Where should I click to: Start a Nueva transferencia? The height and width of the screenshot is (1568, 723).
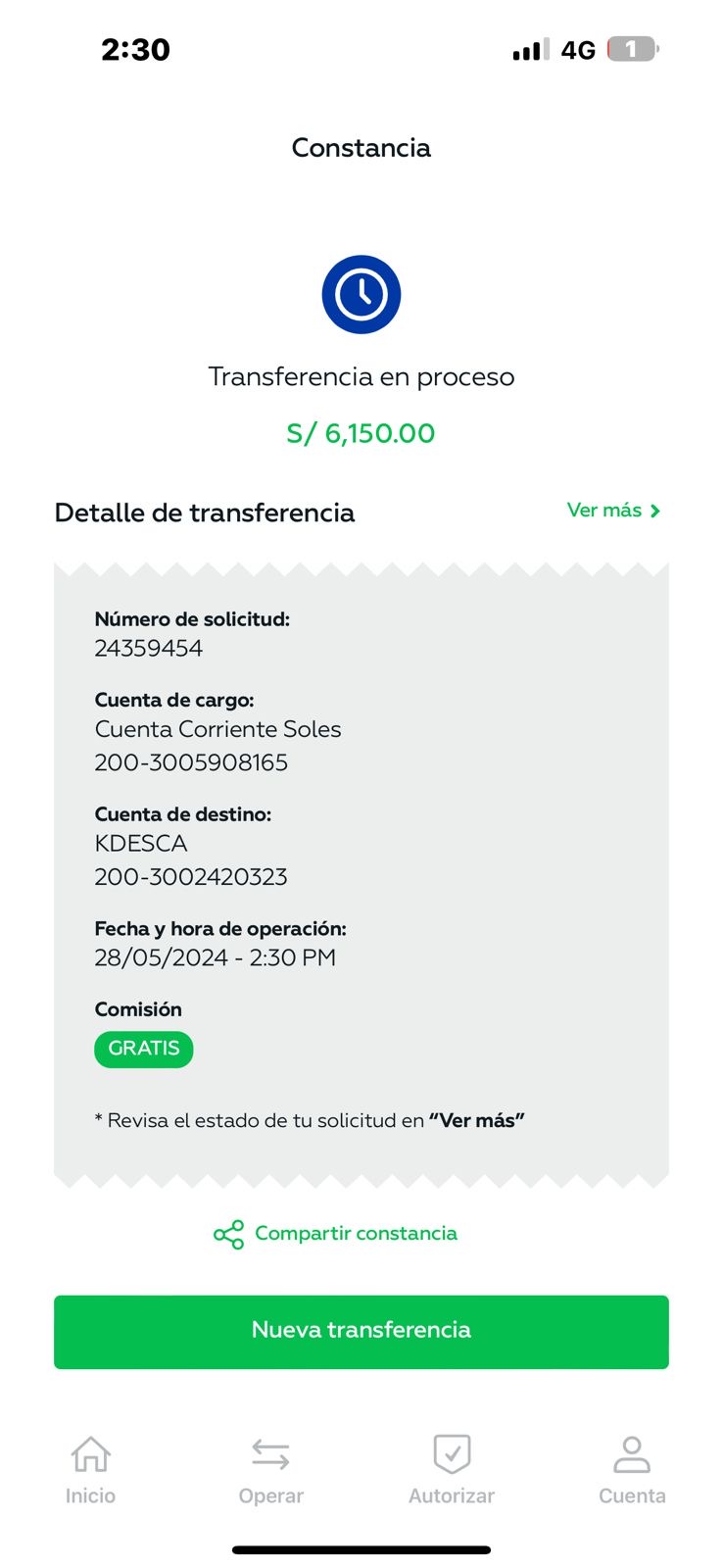pyautogui.click(x=361, y=1332)
